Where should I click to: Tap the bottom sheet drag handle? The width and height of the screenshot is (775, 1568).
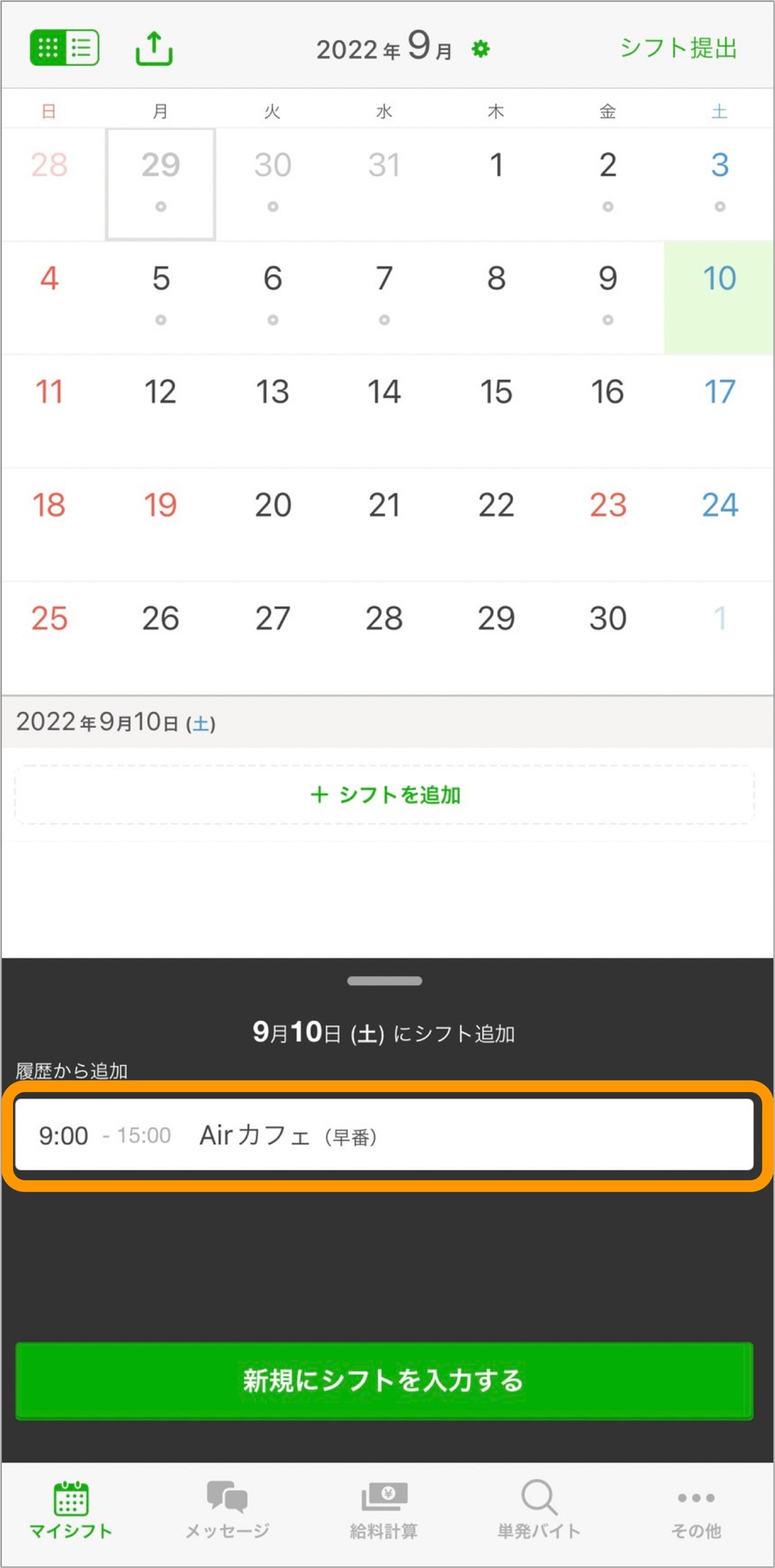pyautogui.click(x=385, y=981)
